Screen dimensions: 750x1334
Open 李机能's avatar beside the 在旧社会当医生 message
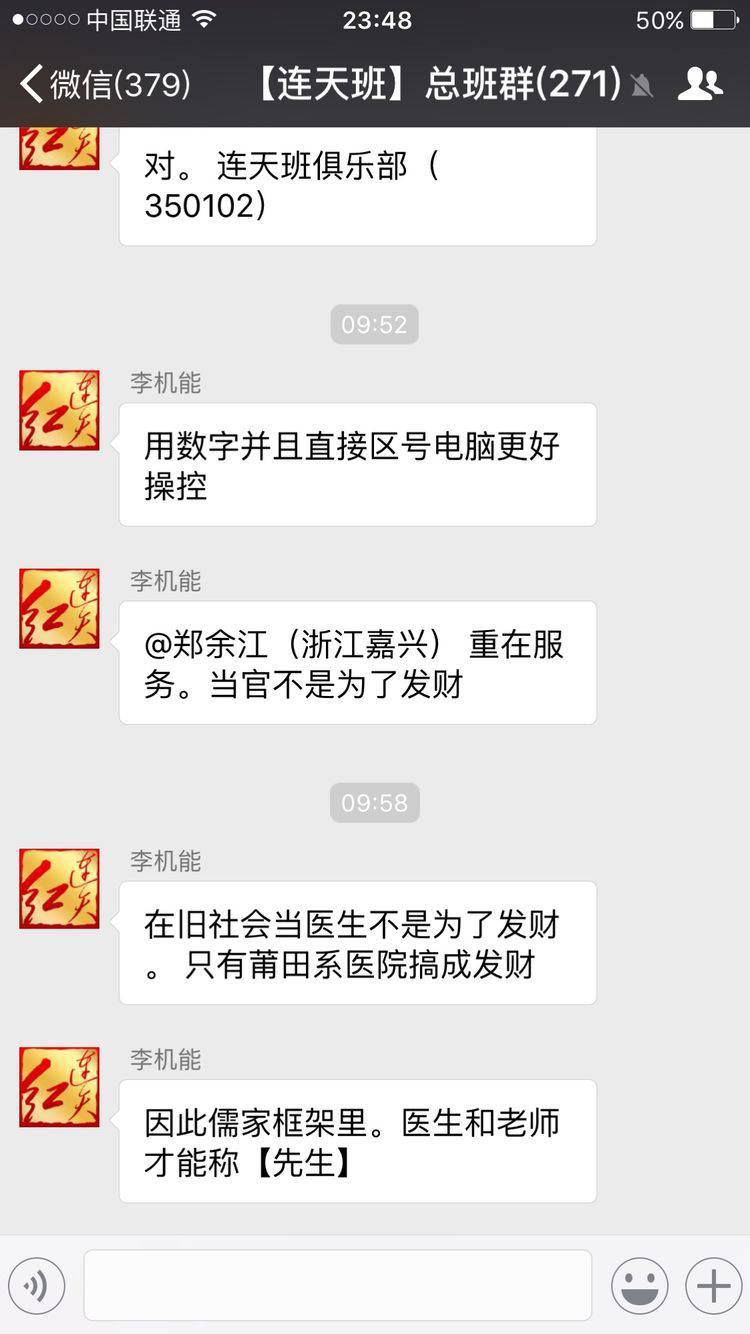[x=59, y=888]
